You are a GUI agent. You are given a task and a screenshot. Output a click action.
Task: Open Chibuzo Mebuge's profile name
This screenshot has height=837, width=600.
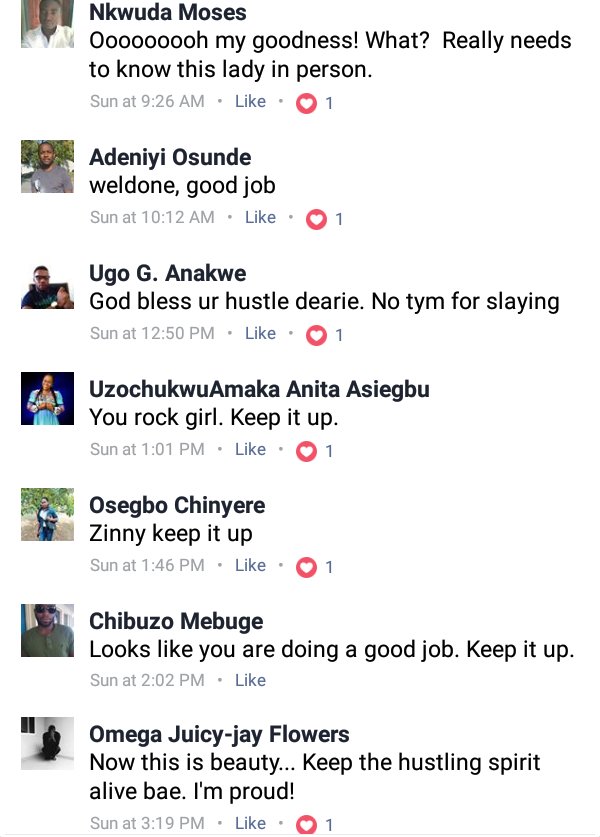coord(176,621)
